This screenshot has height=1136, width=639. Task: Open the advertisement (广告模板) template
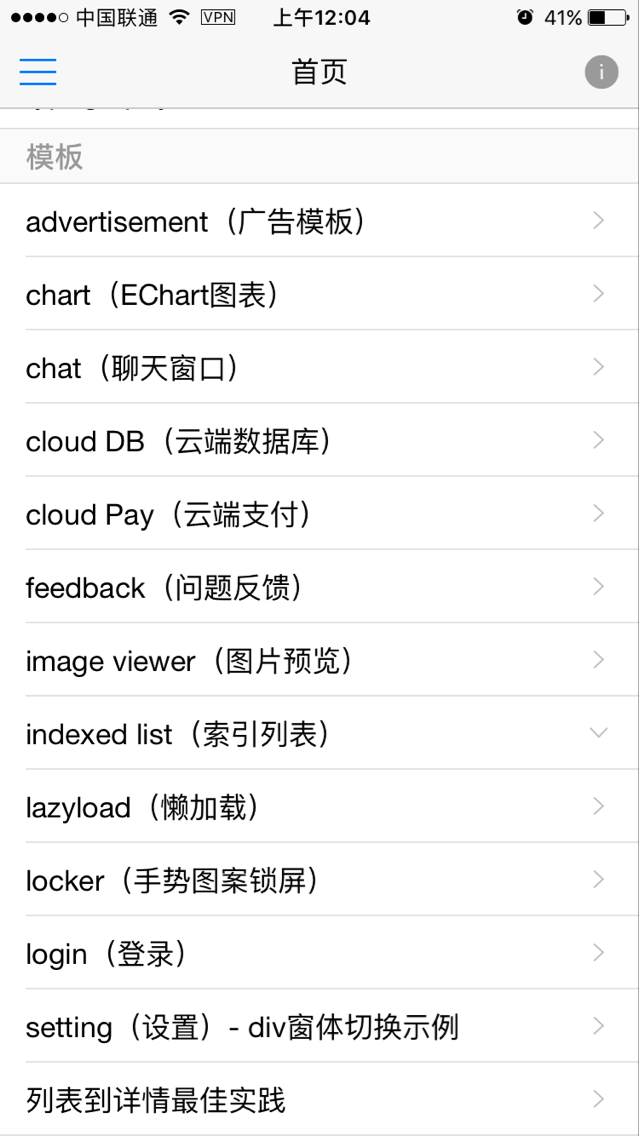click(320, 220)
